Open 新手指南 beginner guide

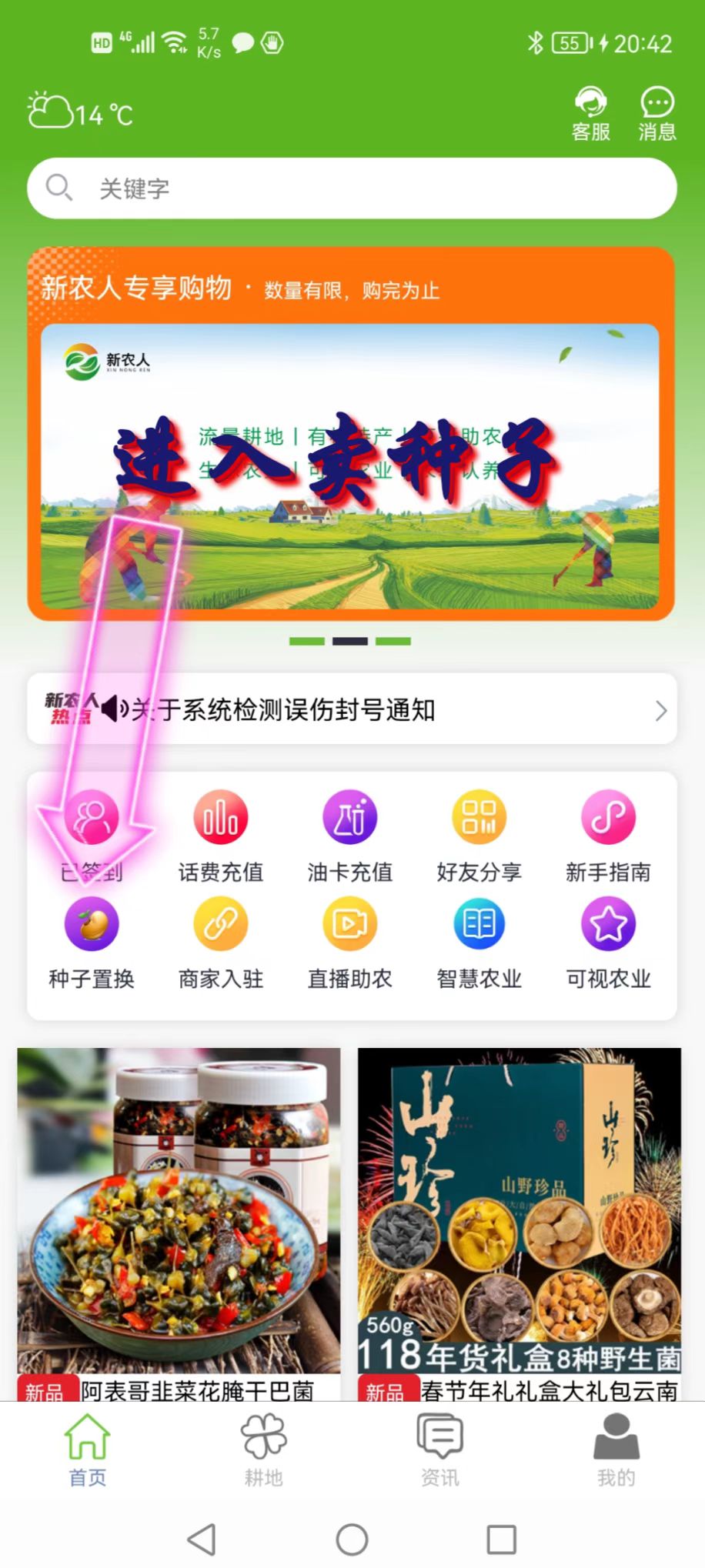pos(608,835)
